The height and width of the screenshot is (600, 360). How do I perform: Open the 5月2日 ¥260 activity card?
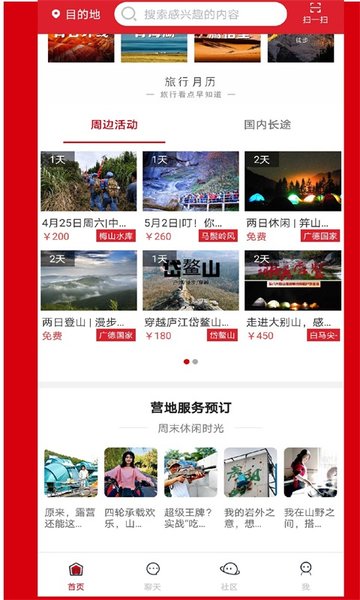[191, 197]
